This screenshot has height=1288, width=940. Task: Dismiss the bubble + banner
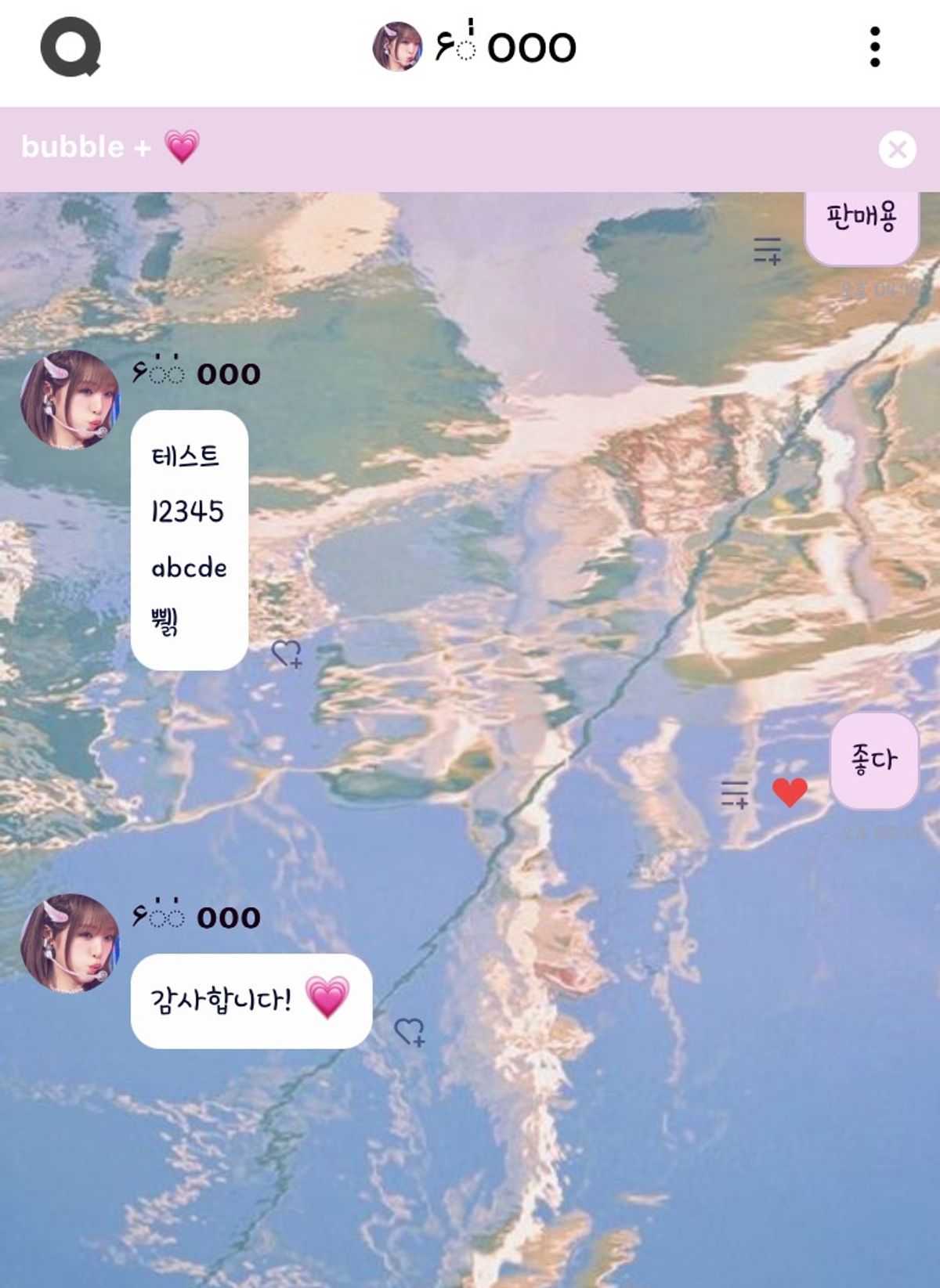(897, 149)
